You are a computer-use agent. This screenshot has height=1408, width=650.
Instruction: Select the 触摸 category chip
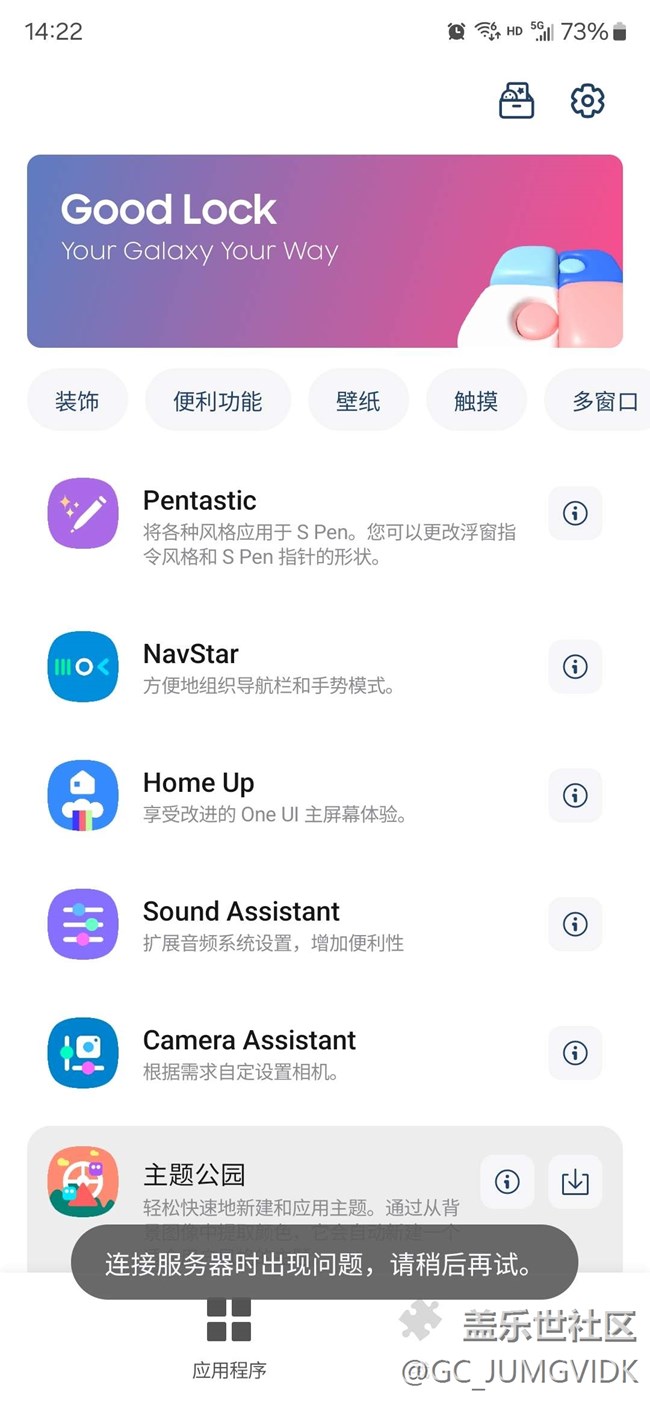476,401
